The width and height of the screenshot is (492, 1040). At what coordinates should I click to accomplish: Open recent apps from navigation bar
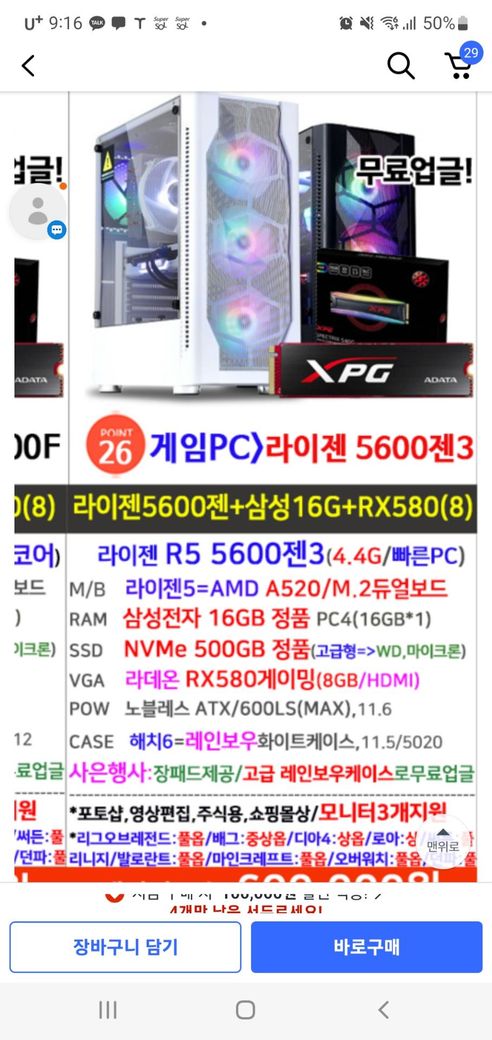[x=108, y=1010]
